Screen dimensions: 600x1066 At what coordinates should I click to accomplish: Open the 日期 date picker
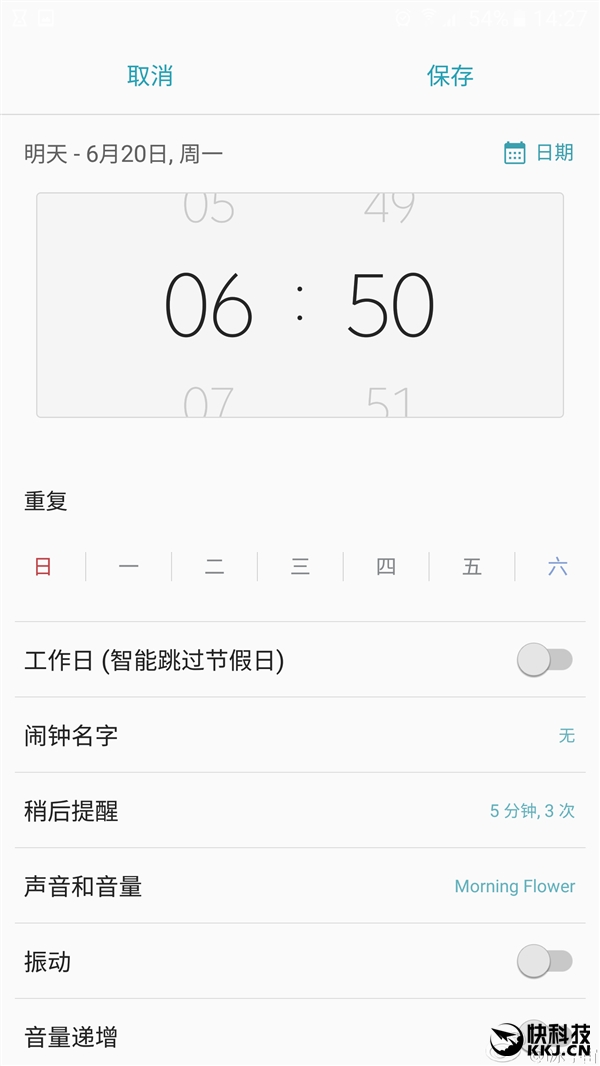point(539,153)
